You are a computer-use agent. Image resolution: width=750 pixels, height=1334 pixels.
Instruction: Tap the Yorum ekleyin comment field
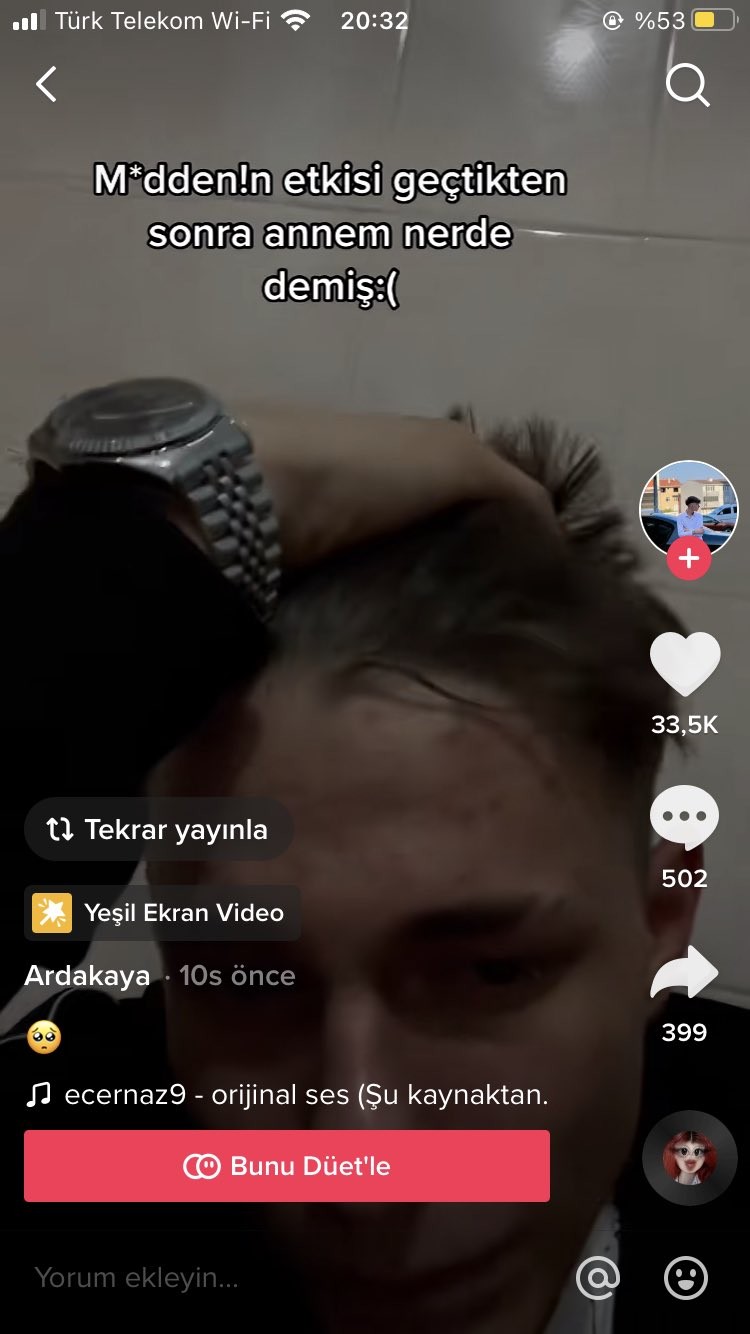pyautogui.click(x=290, y=1277)
